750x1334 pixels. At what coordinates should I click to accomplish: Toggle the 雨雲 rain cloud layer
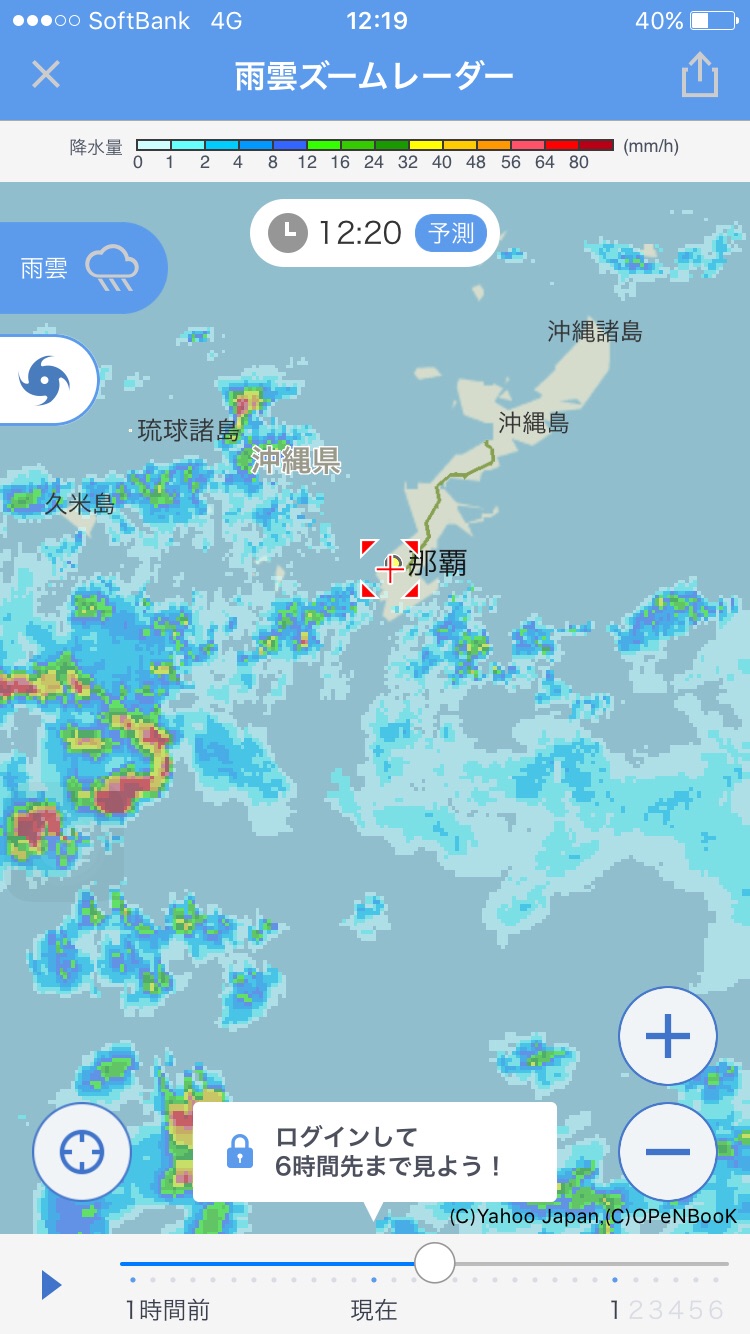click(80, 268)
